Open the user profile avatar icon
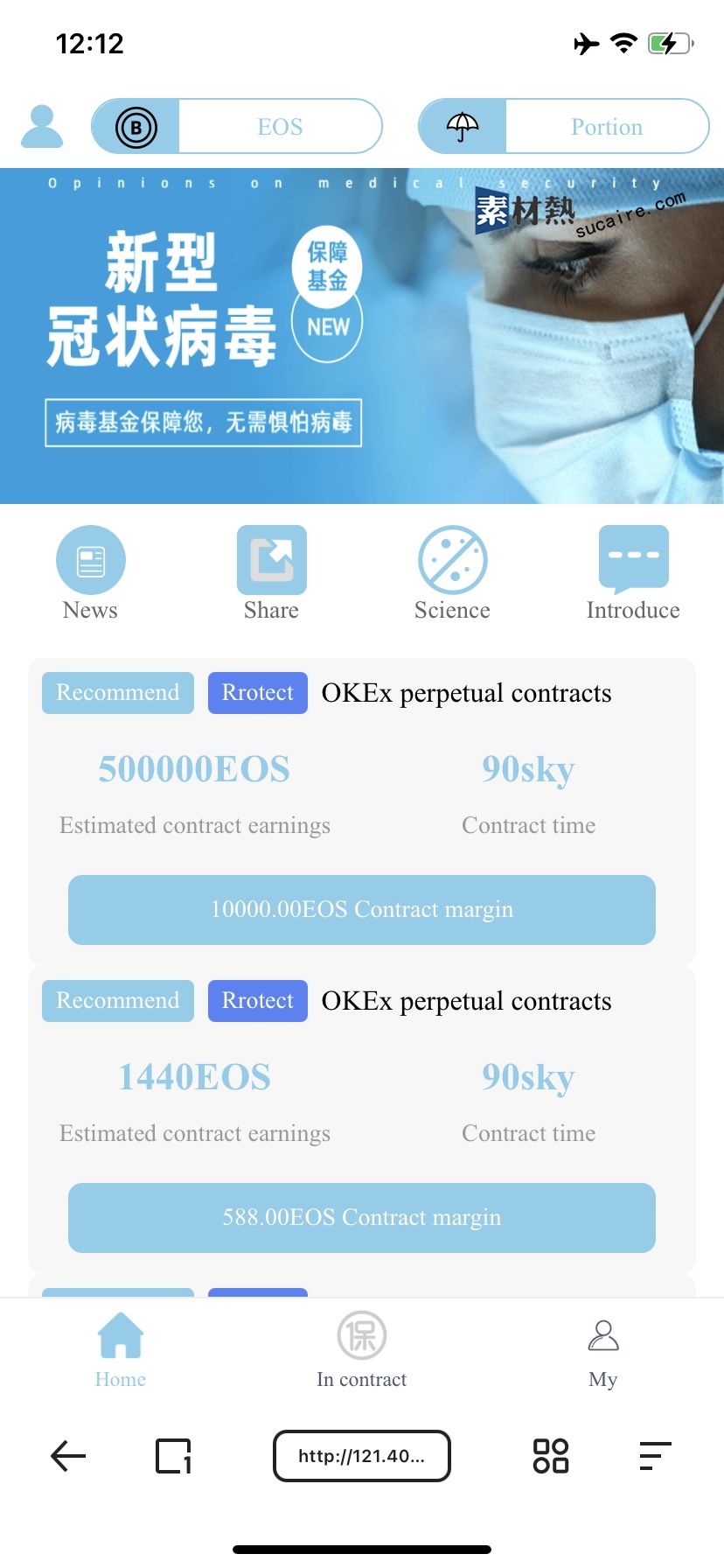 (42, 127)
